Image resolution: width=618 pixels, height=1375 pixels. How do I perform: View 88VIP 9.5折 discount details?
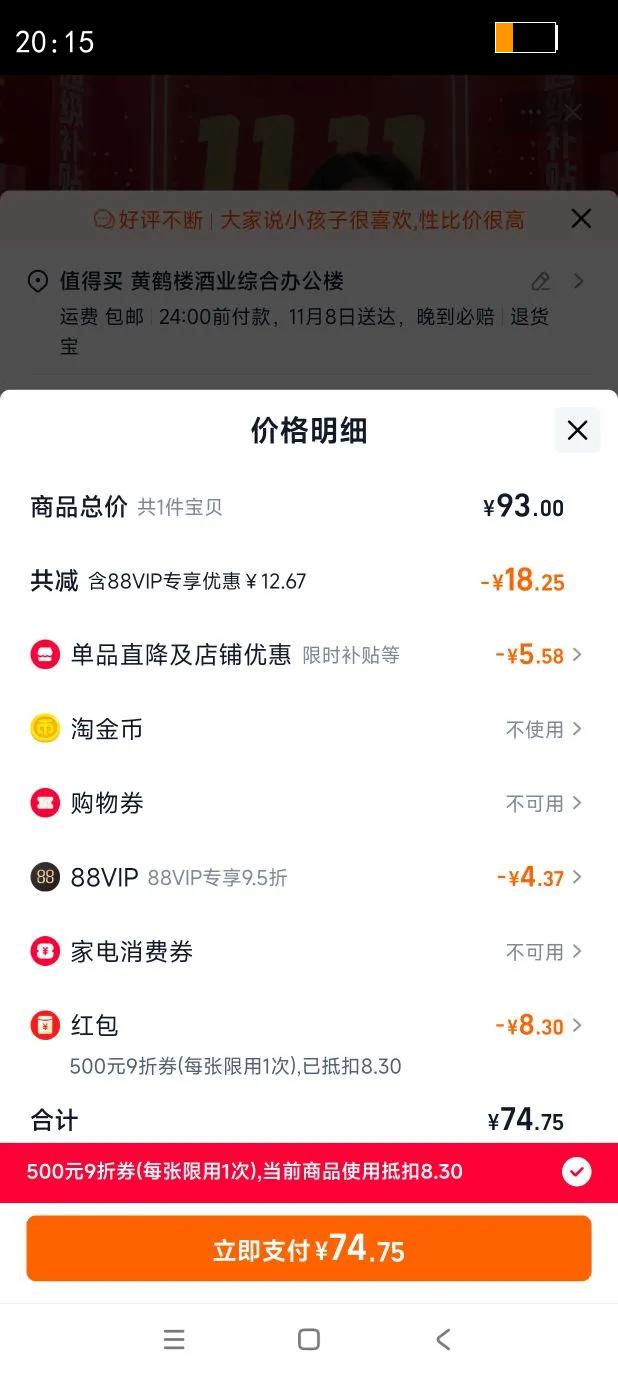(306, 877)
